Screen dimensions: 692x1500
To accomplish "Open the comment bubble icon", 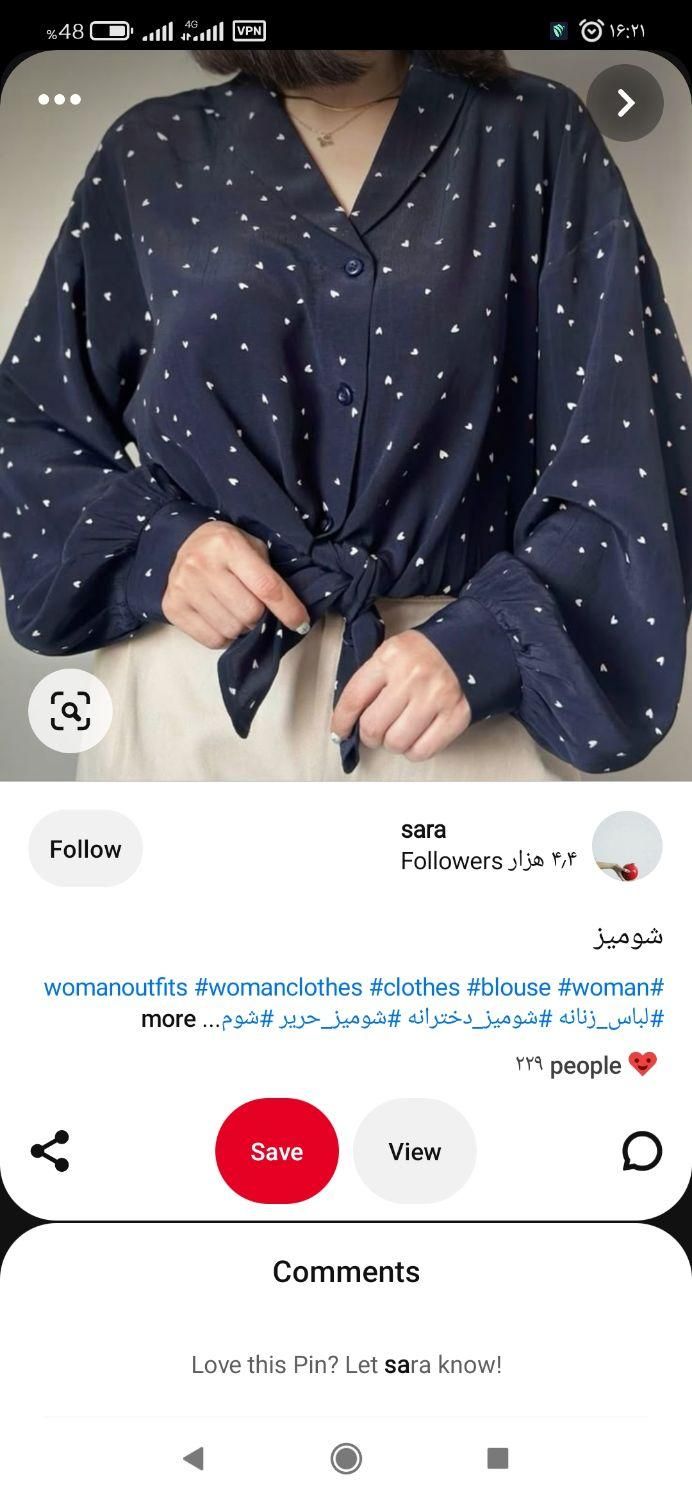I will pos(641,1151).
